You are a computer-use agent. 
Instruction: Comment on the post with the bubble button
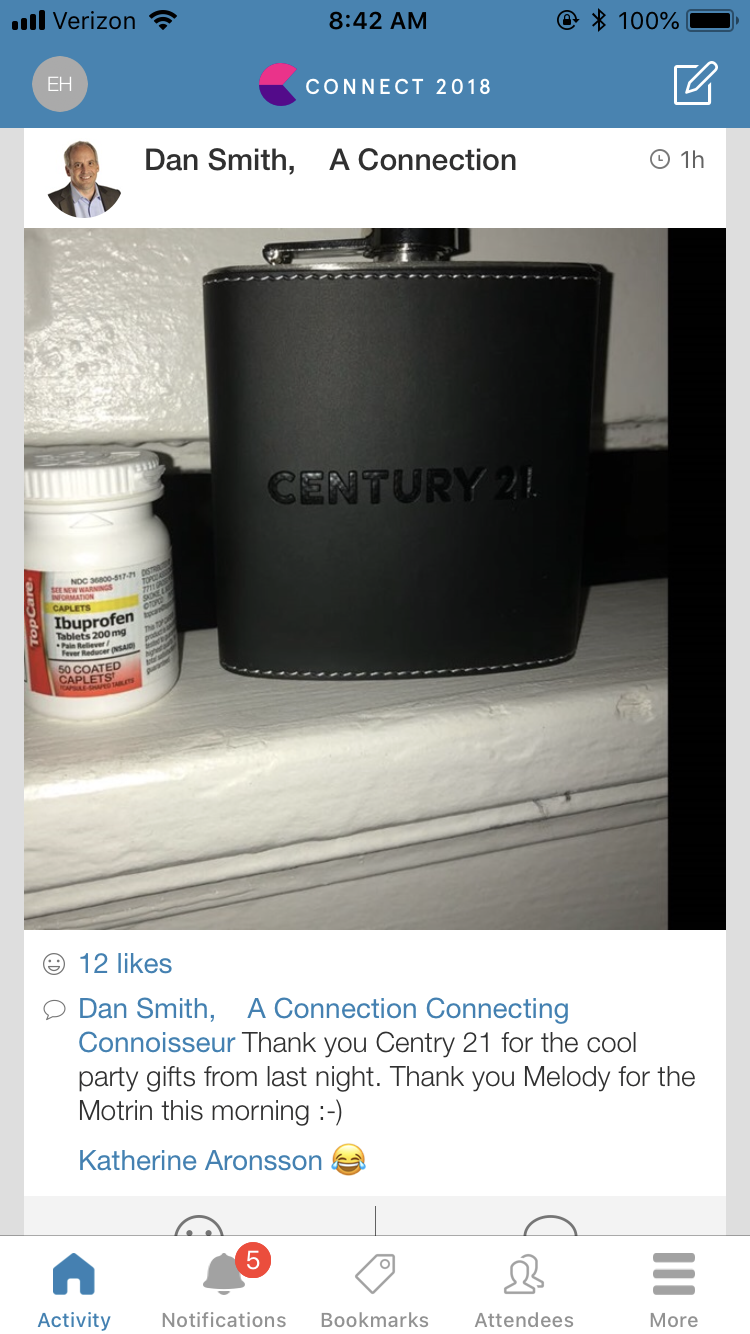(550, 1224)
